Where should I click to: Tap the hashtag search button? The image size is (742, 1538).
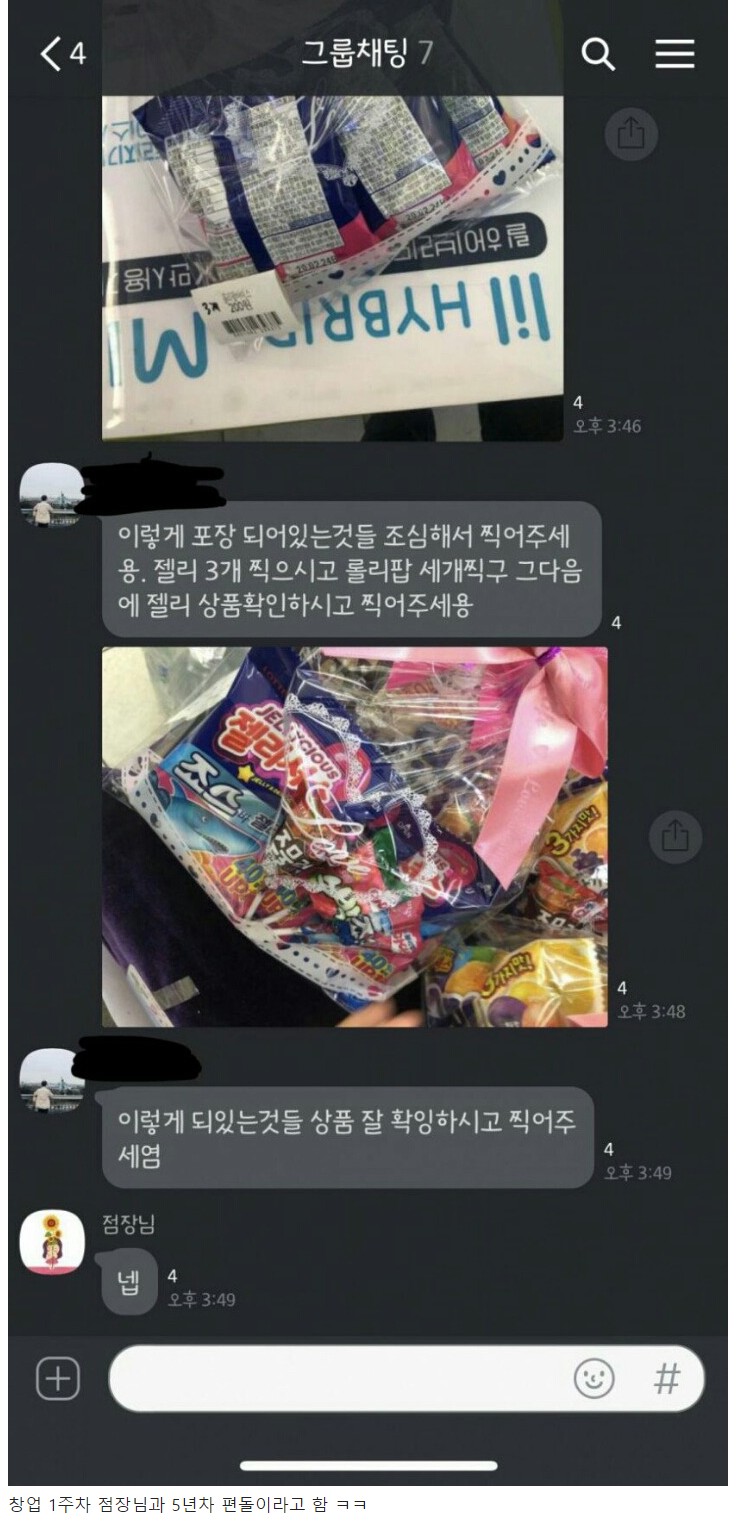(x=667, y=1378)
